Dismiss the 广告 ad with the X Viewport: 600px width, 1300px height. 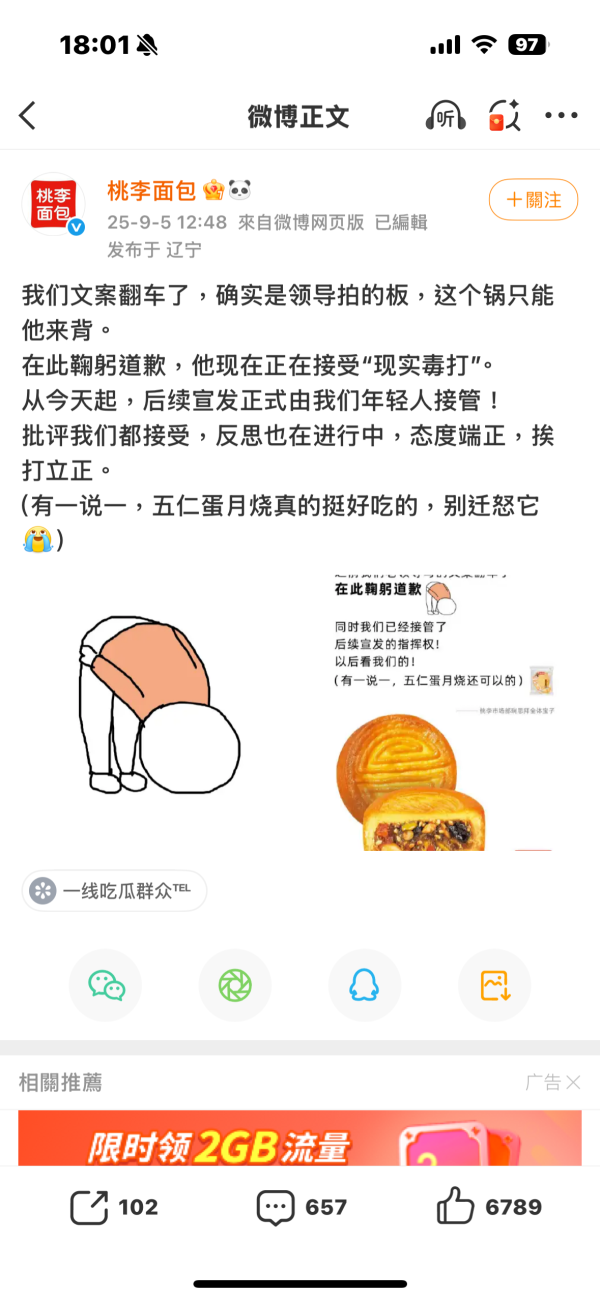(573, 1082)
